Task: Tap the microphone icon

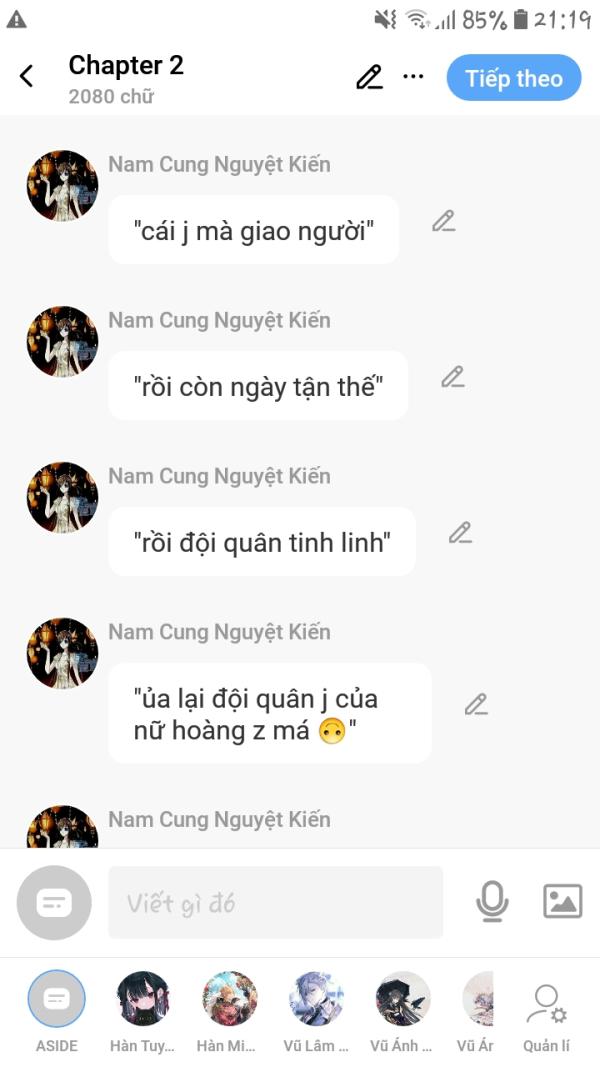Action: [x=492, y=902]
